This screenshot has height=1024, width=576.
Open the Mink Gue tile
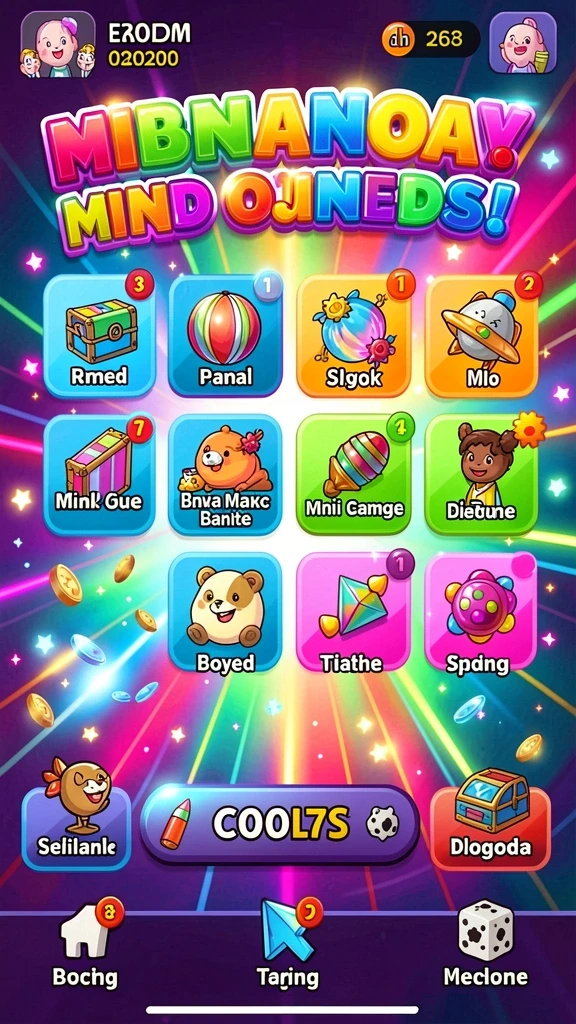pyautogui.click(x=99, y=475)
